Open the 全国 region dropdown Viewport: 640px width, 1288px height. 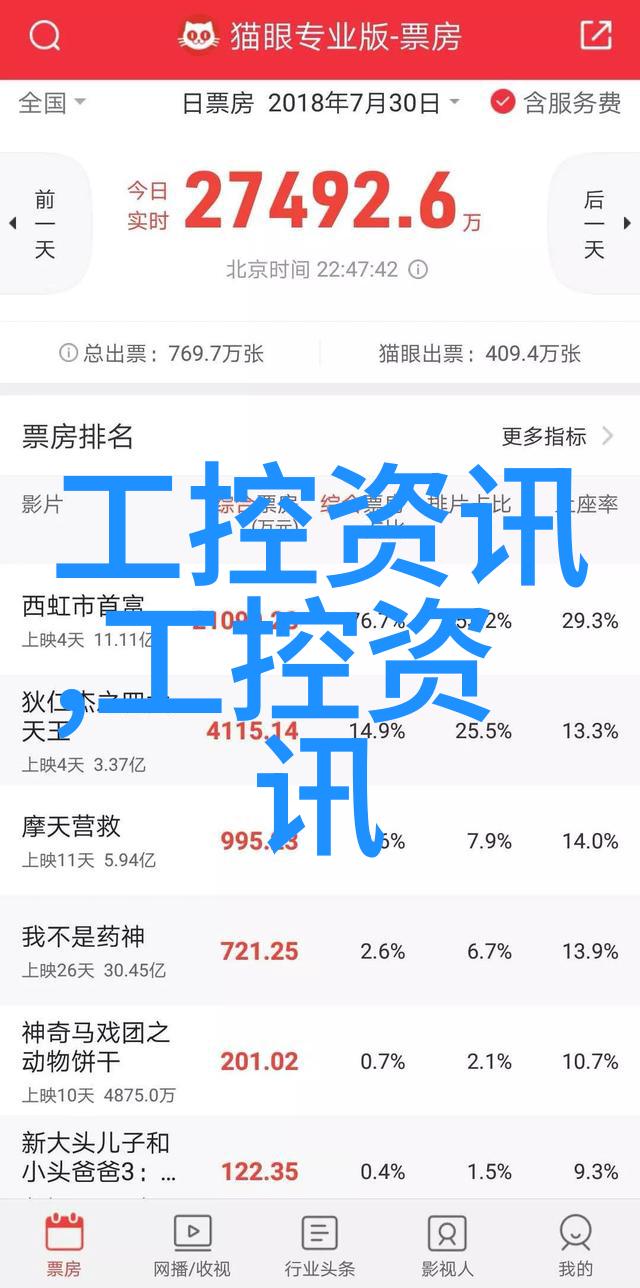pos(52,102)
